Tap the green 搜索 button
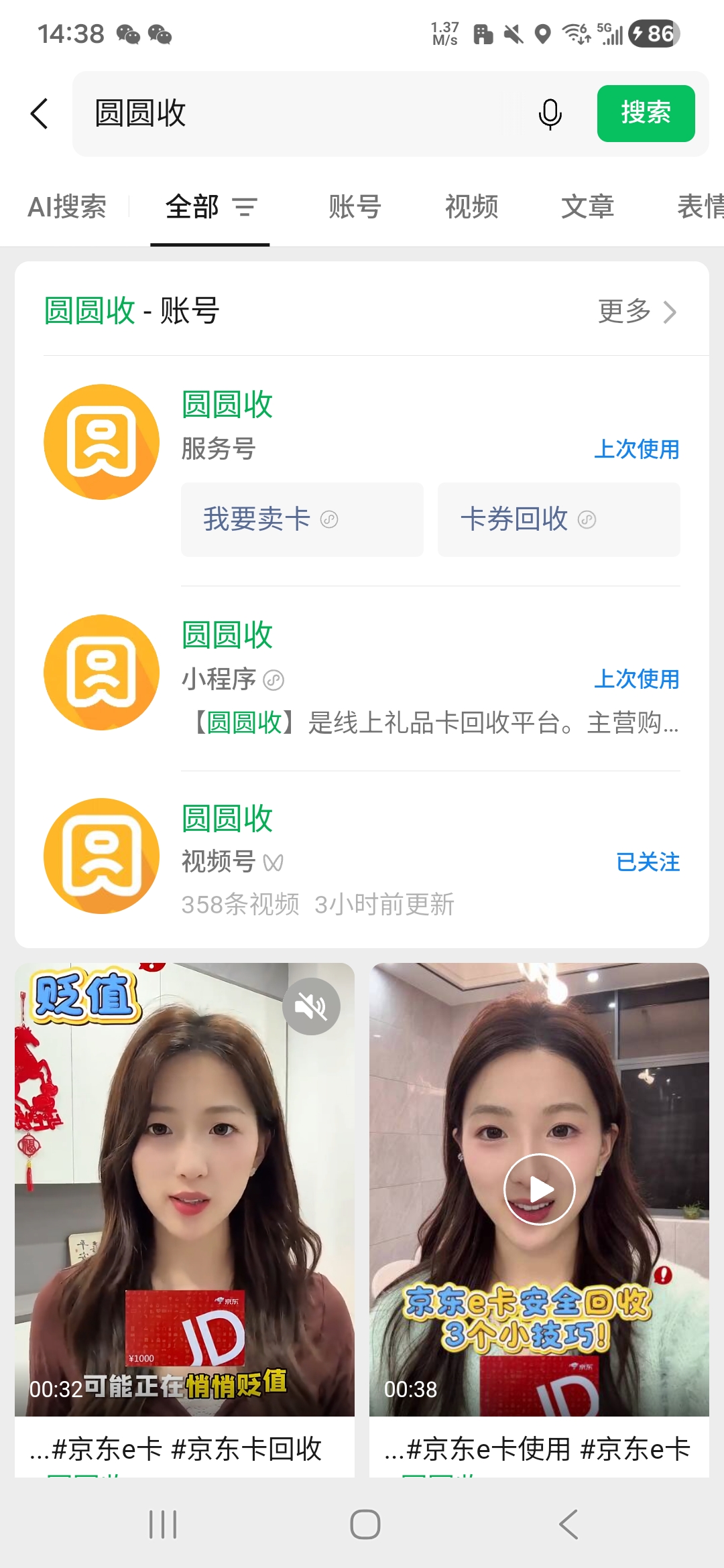724x1568 pixels. 646,113
